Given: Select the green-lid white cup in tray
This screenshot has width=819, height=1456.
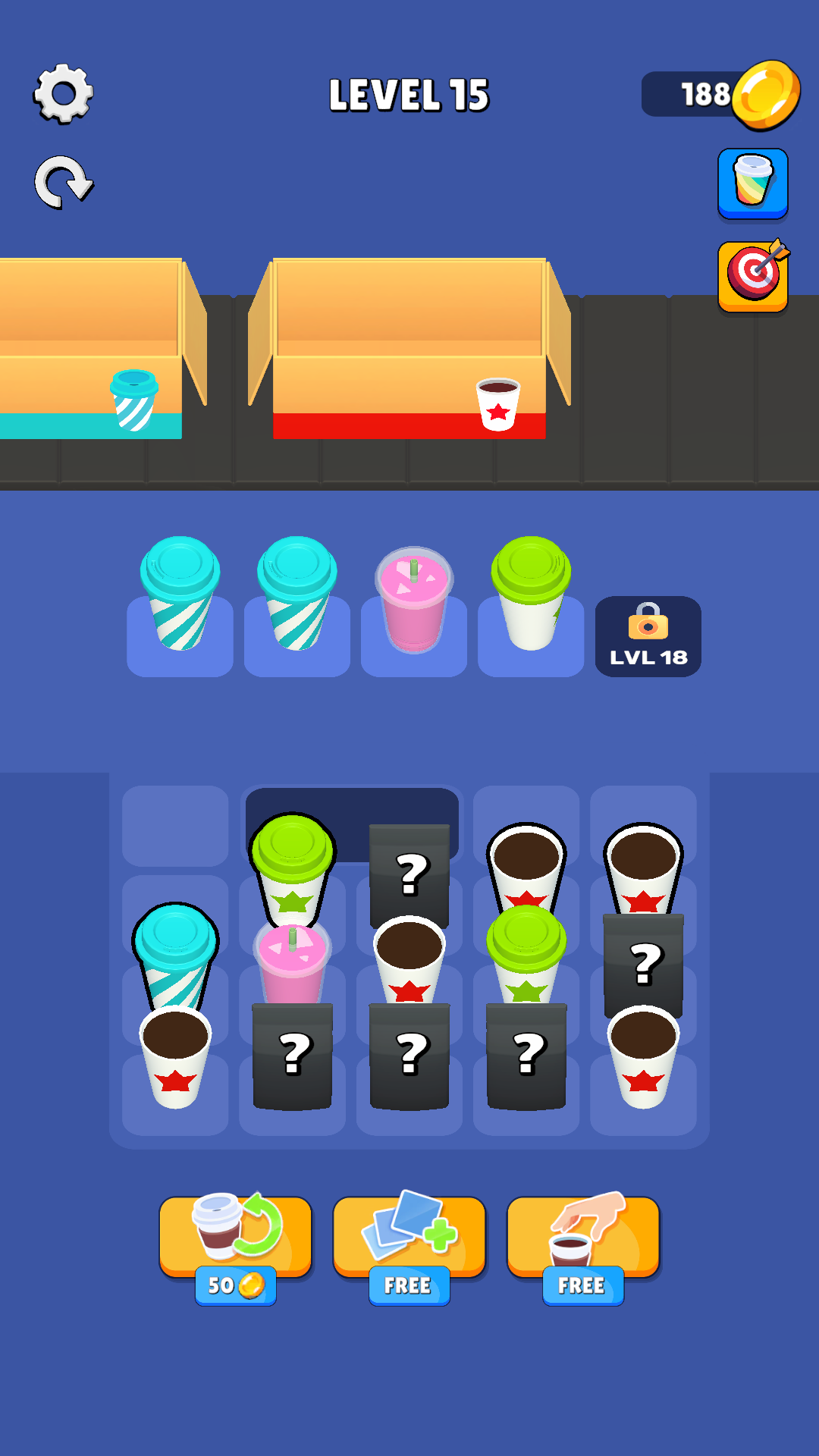Looking at the screenshot, I should [x=530, y=599].
